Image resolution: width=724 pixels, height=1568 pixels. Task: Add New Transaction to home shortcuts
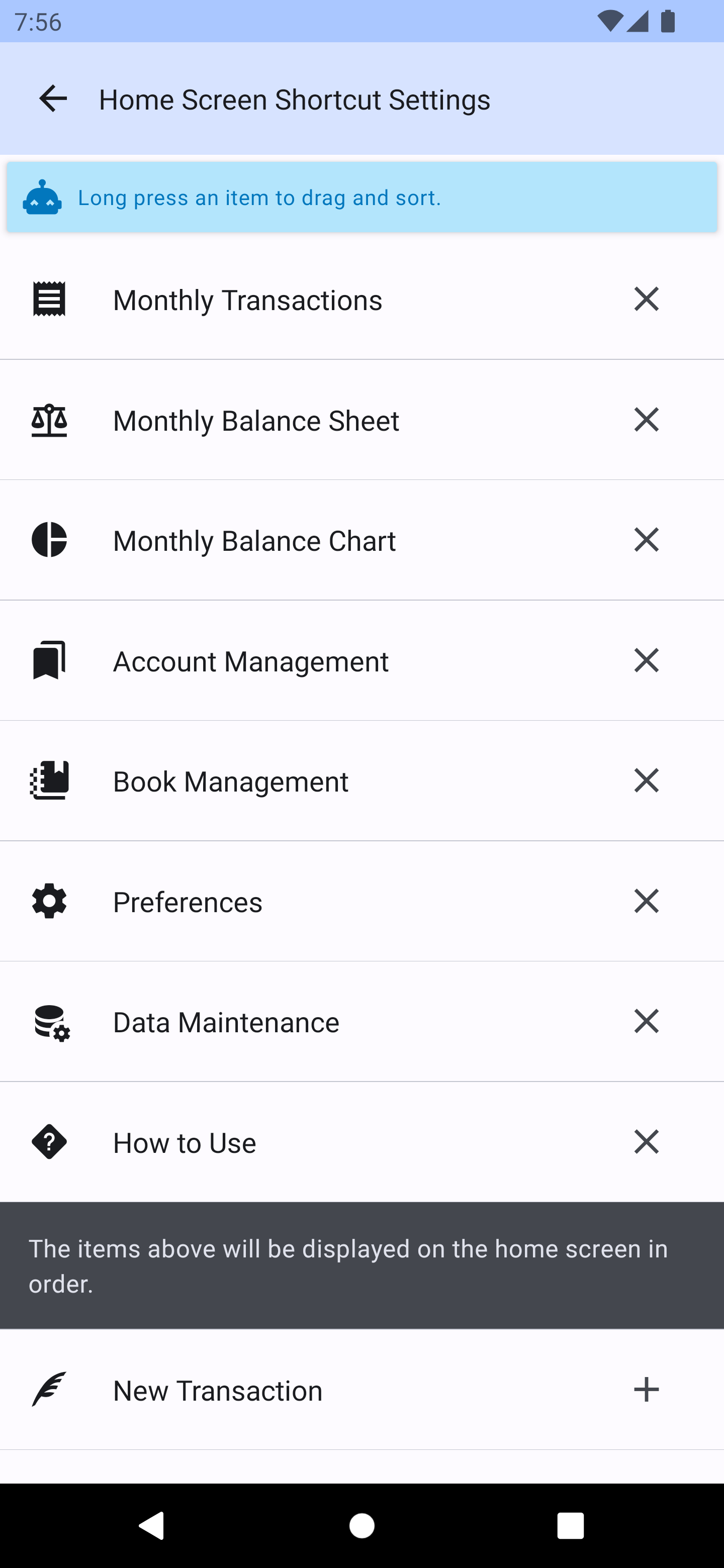point(646,1390)
